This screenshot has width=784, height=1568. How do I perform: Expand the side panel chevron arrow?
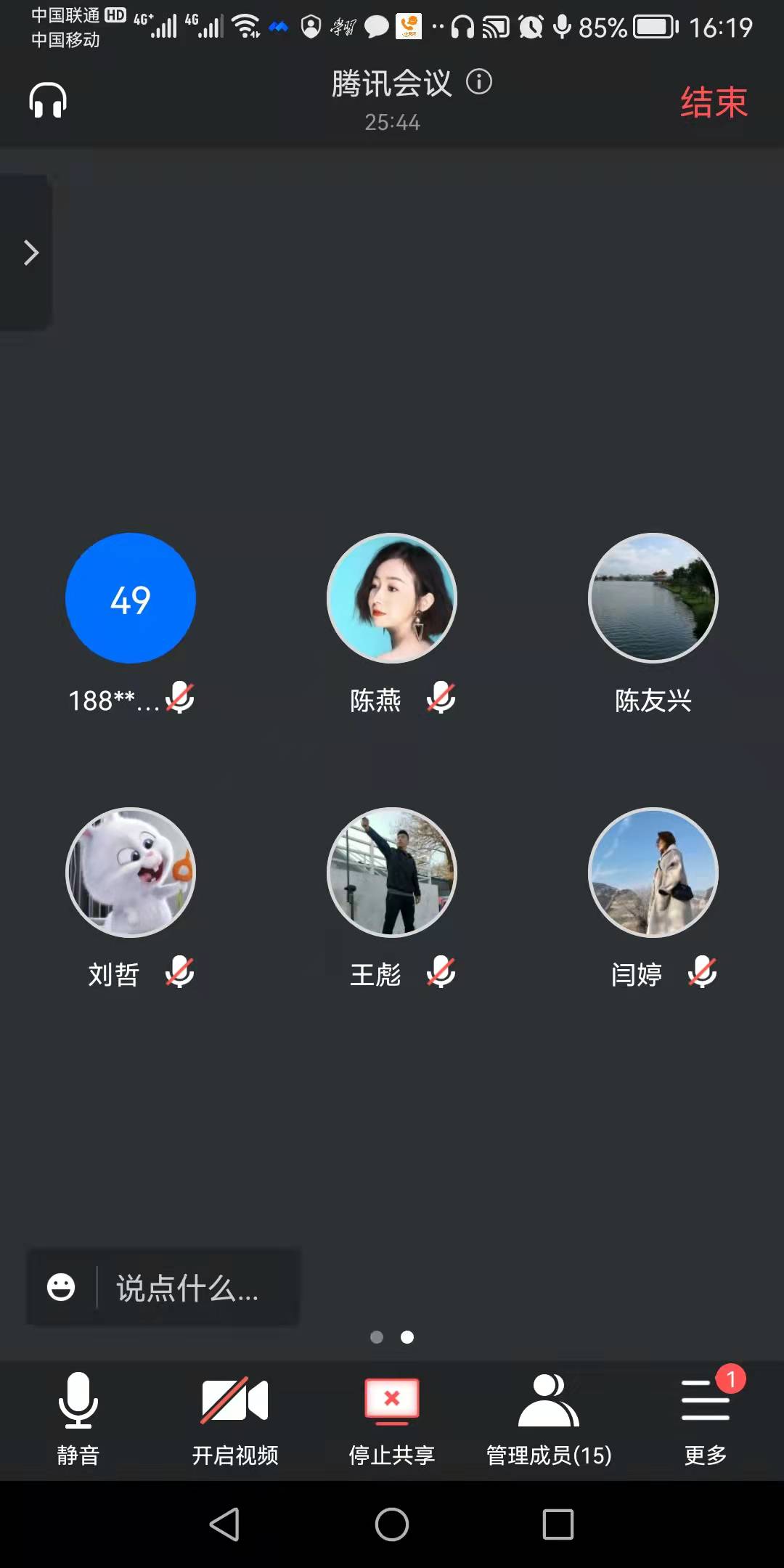30,253
